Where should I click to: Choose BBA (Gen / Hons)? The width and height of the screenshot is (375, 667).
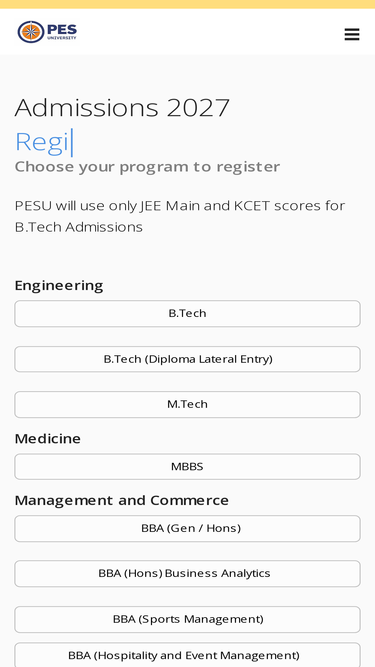coord(188,528)
